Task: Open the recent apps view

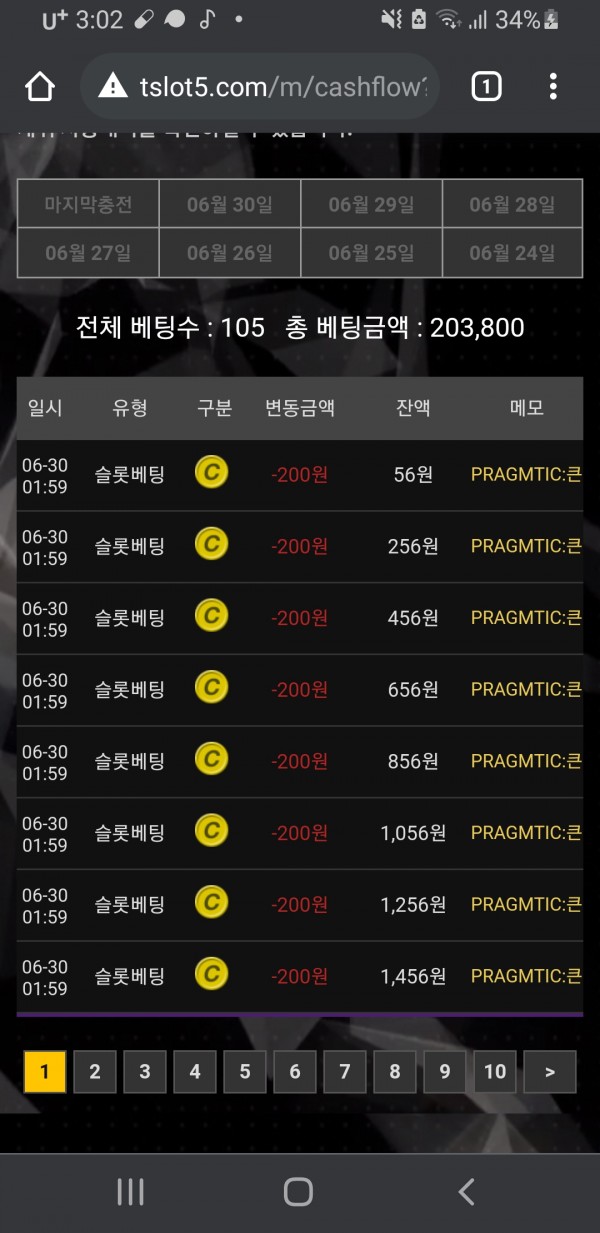Action: pyautogui.click(x=131, y=1191)
